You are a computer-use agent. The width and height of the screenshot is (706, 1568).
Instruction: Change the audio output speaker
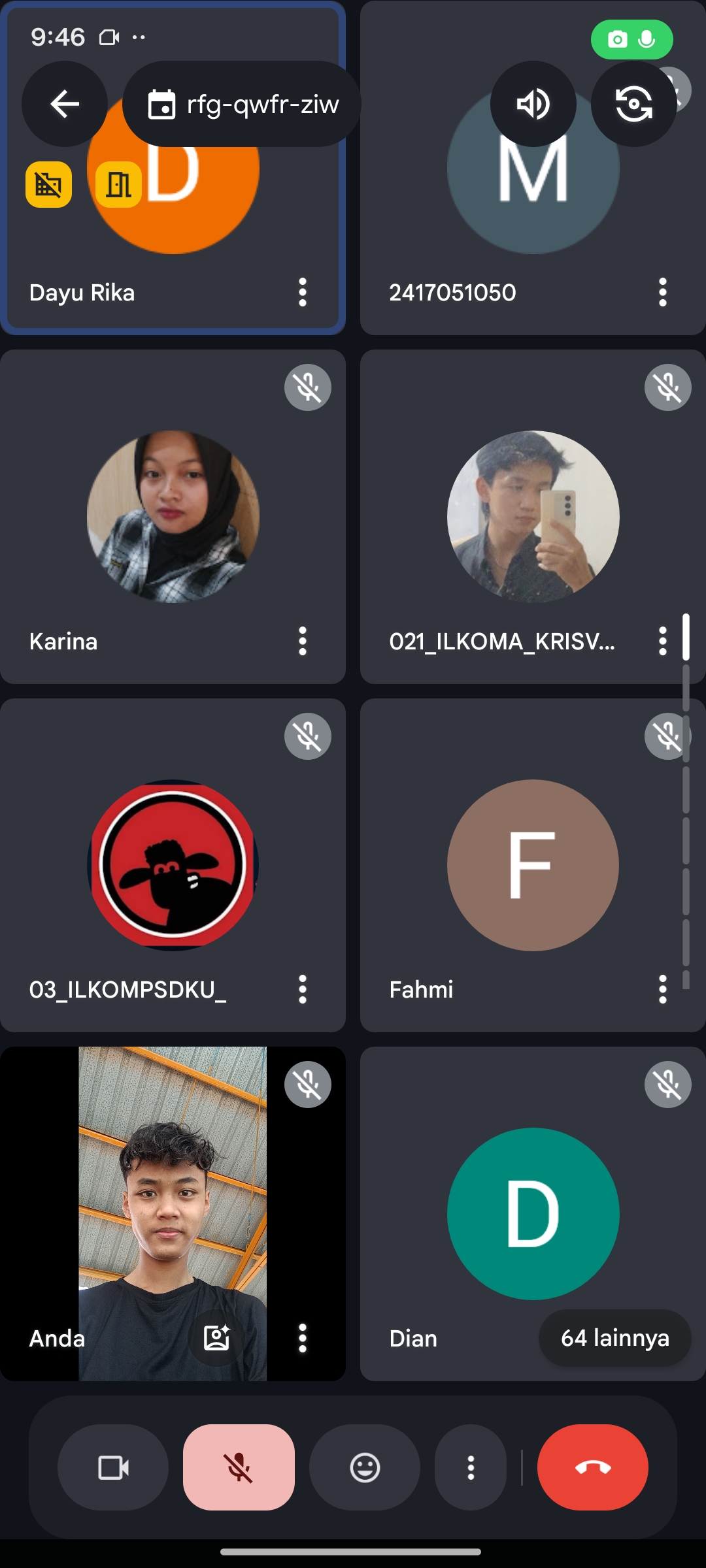pos(533,104)
